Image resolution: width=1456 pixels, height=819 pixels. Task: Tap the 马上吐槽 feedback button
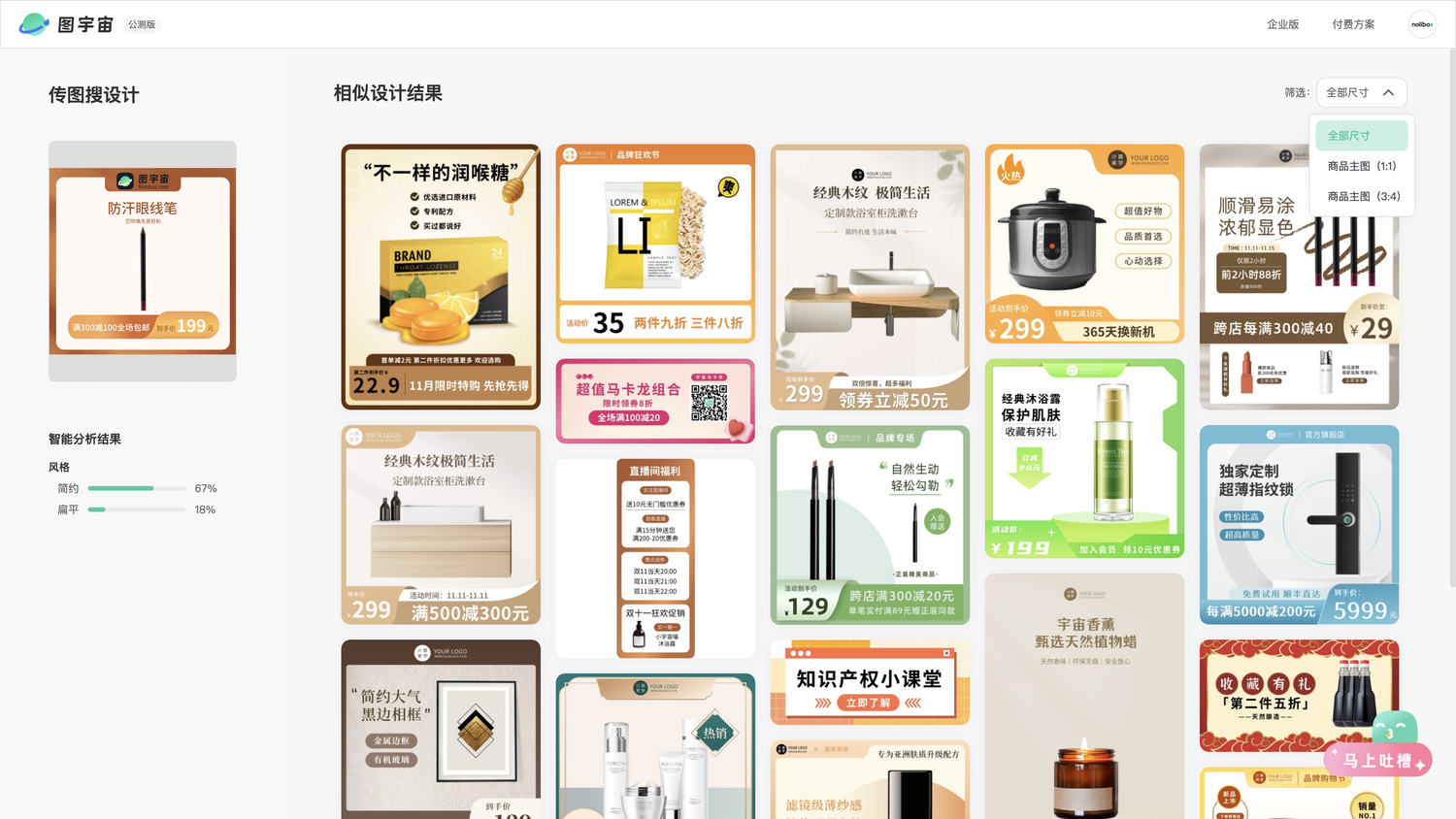tap(1377, 760)
